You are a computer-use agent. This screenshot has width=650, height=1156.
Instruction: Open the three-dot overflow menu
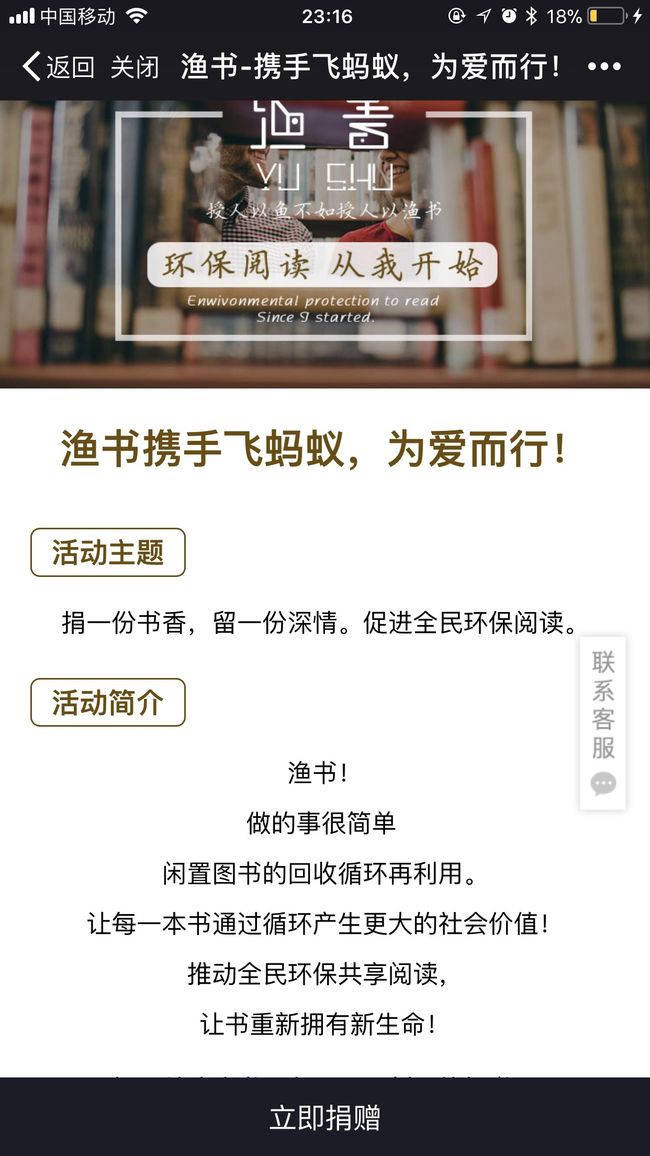point(604,67)
